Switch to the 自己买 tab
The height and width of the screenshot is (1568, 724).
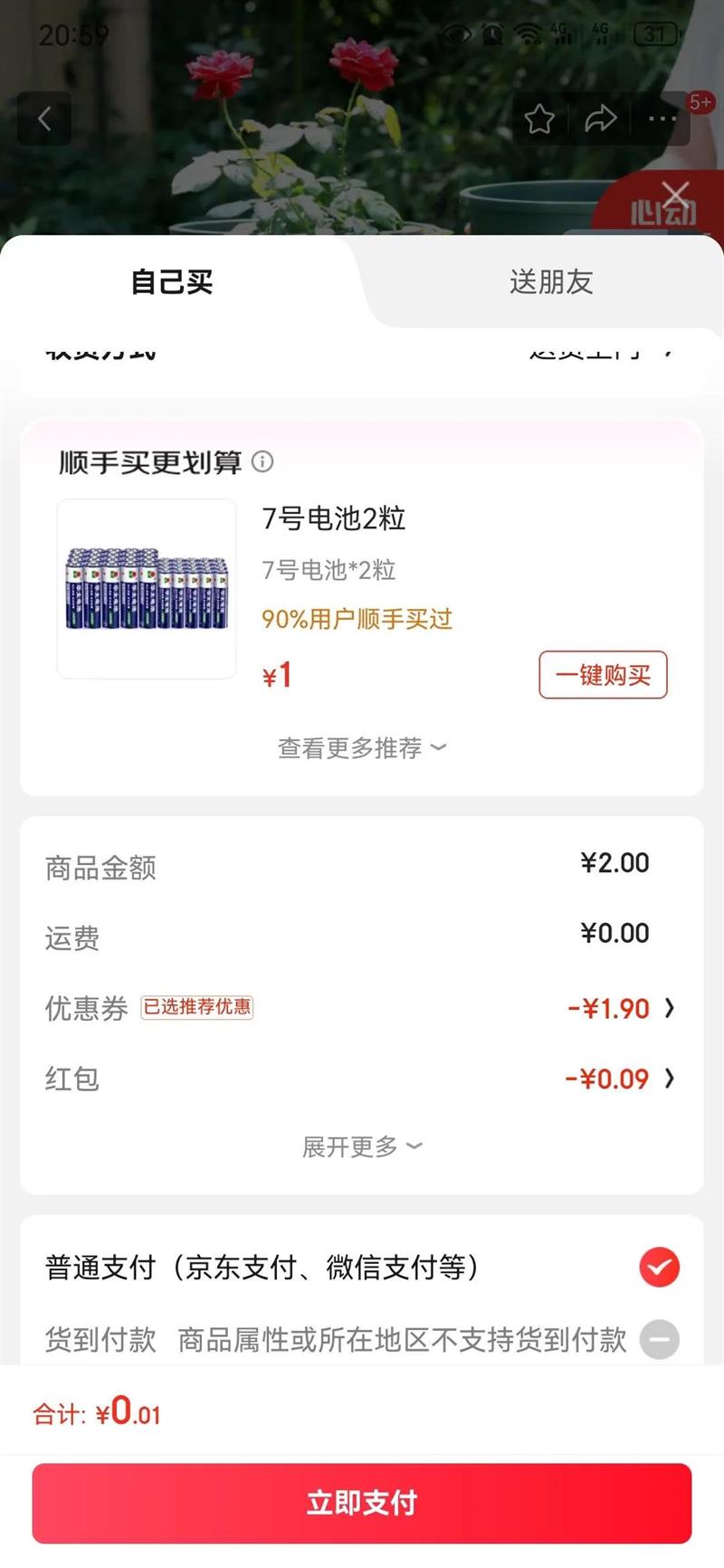172,281
